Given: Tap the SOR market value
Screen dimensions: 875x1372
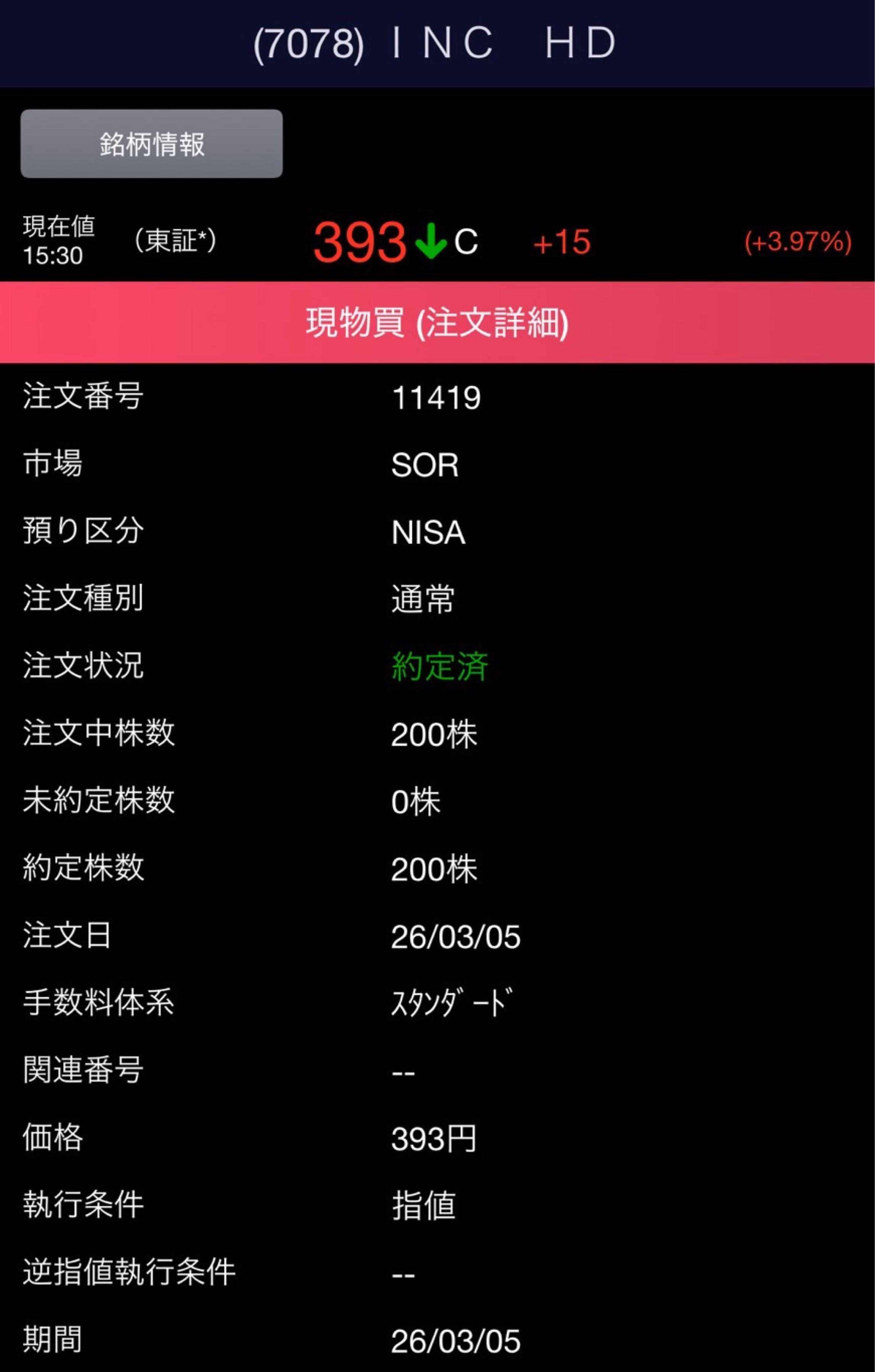Looking at the screenshot, I should pyautogui.click(x=425, y=465).
